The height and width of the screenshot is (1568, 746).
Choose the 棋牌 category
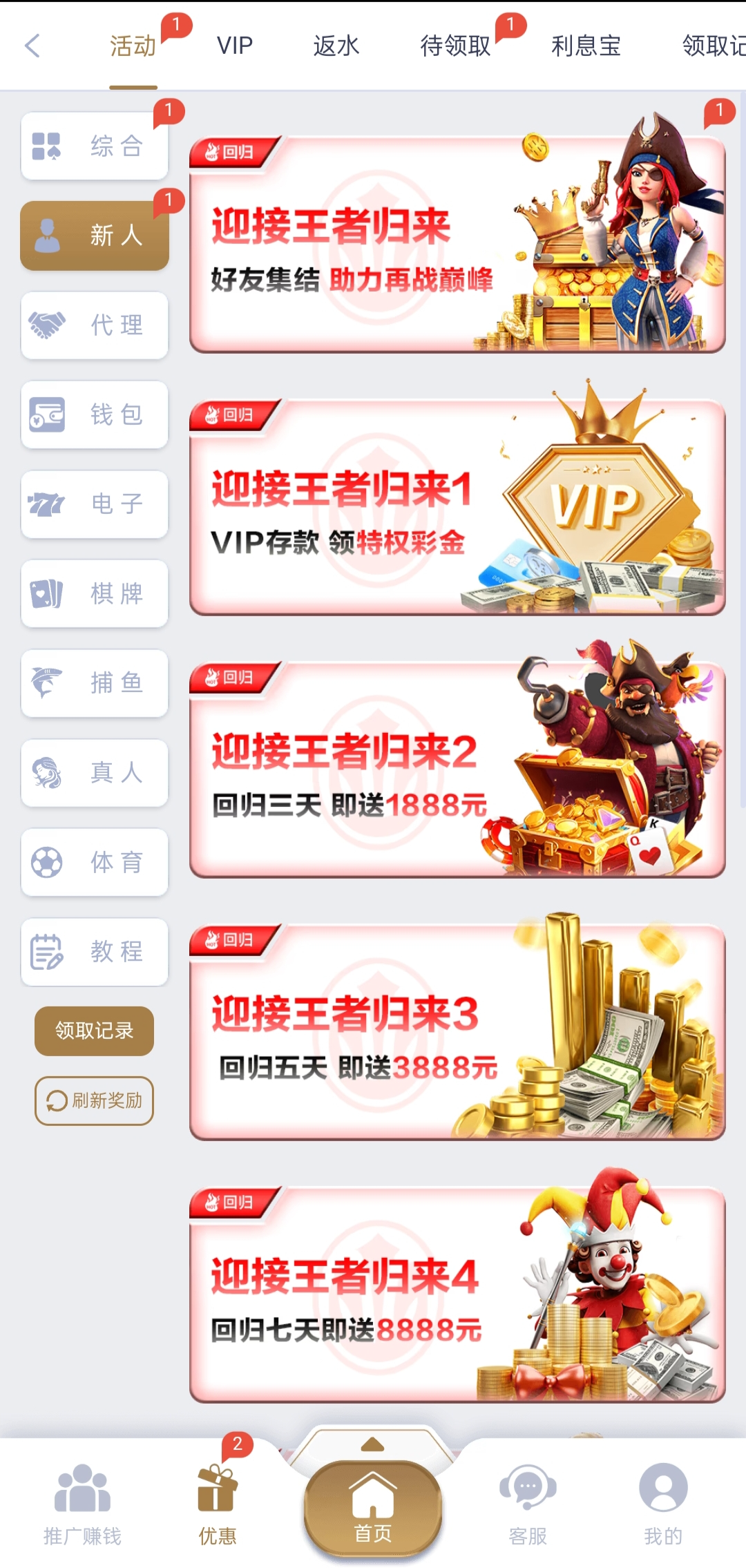pos(95,593)
